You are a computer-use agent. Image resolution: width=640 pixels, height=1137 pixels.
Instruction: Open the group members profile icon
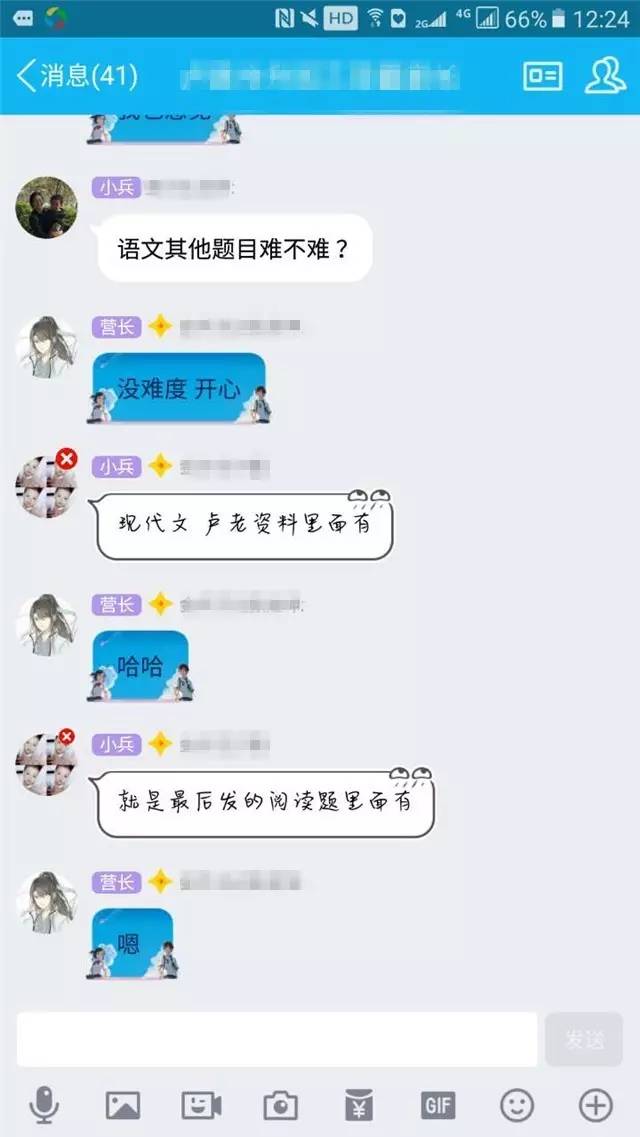point(605,76)
